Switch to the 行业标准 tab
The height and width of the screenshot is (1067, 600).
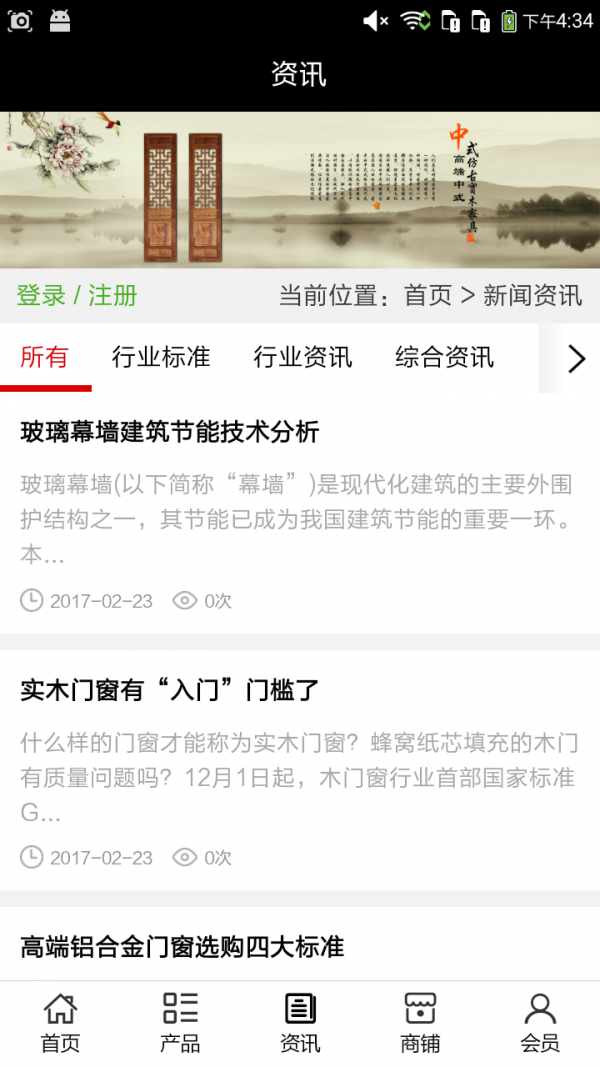tap(161, 357)
